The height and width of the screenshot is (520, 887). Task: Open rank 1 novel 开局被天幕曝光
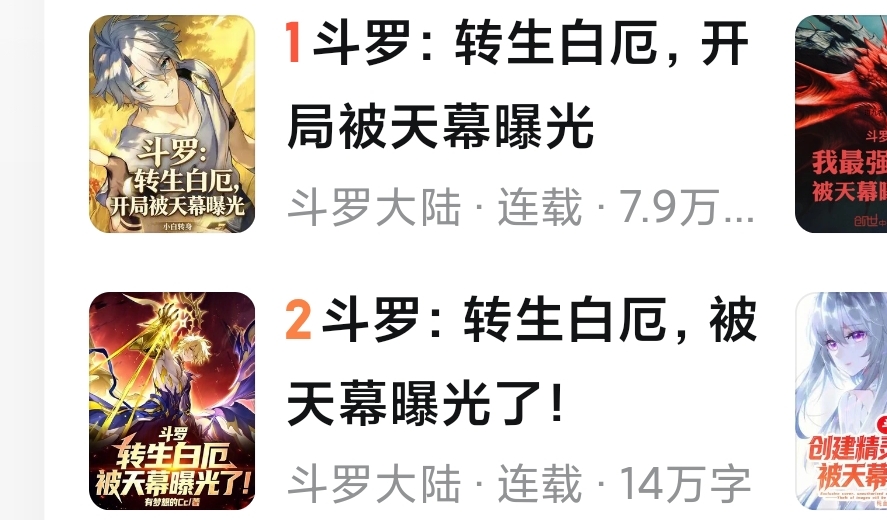pos(518,87)
